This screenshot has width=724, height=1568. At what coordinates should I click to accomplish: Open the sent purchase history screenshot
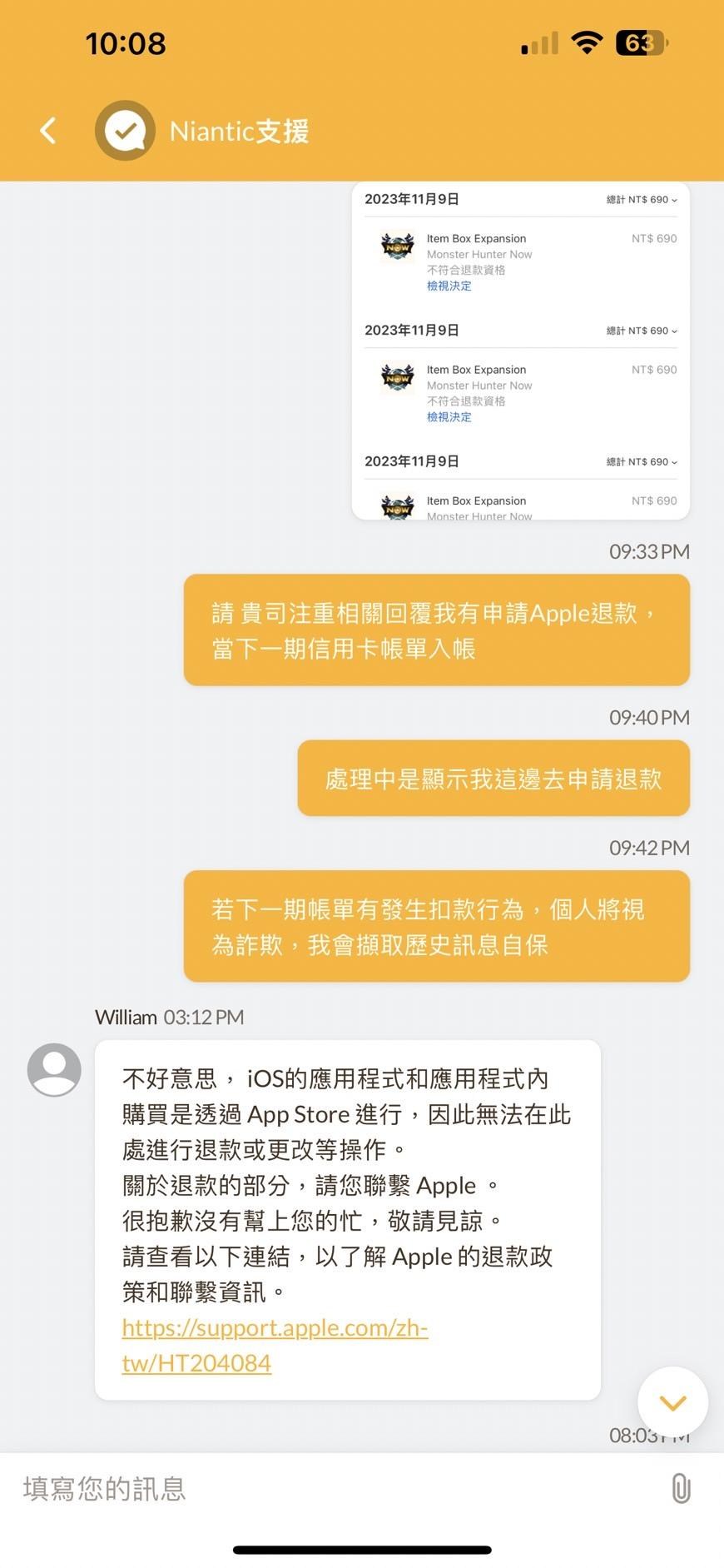(x=521, y=351)
